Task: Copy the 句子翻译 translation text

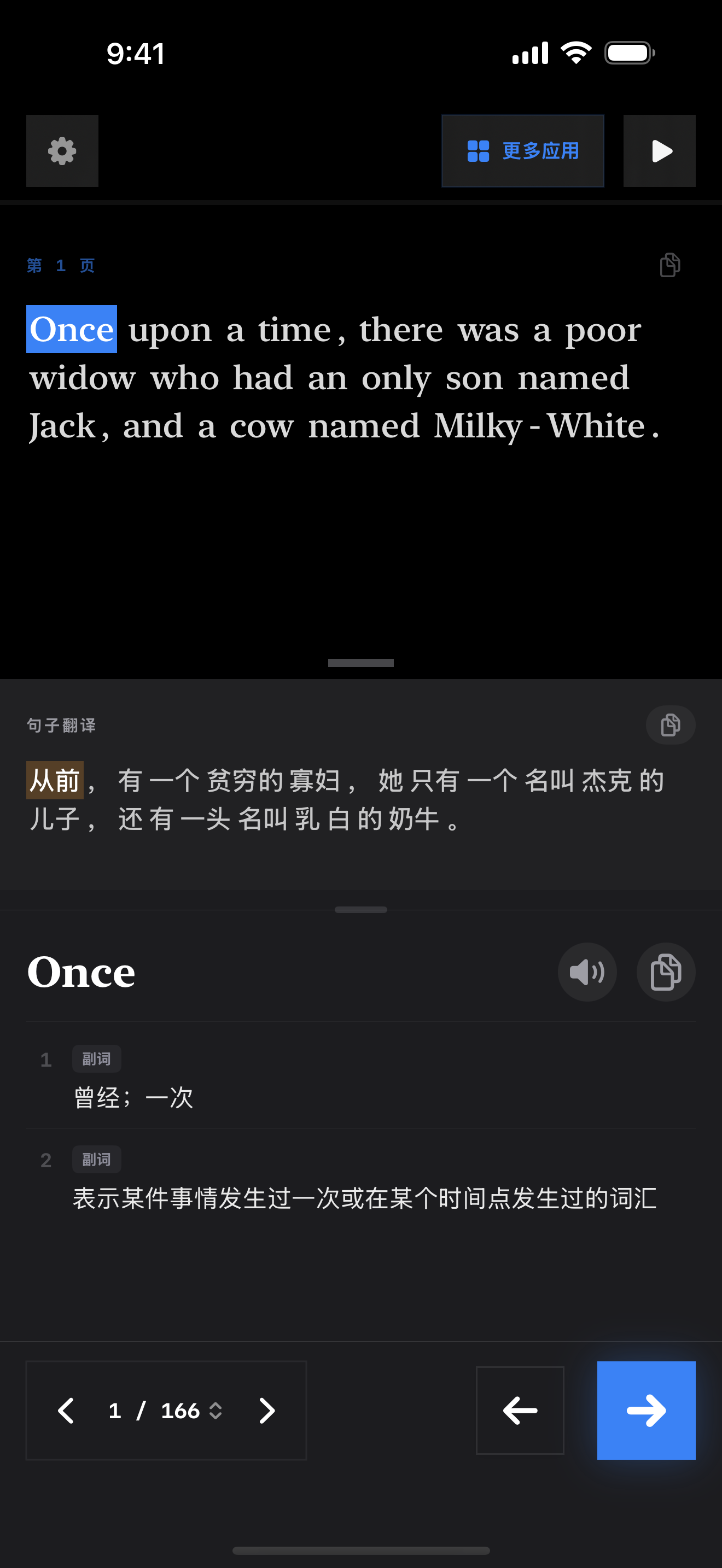Action: [670, 724]
